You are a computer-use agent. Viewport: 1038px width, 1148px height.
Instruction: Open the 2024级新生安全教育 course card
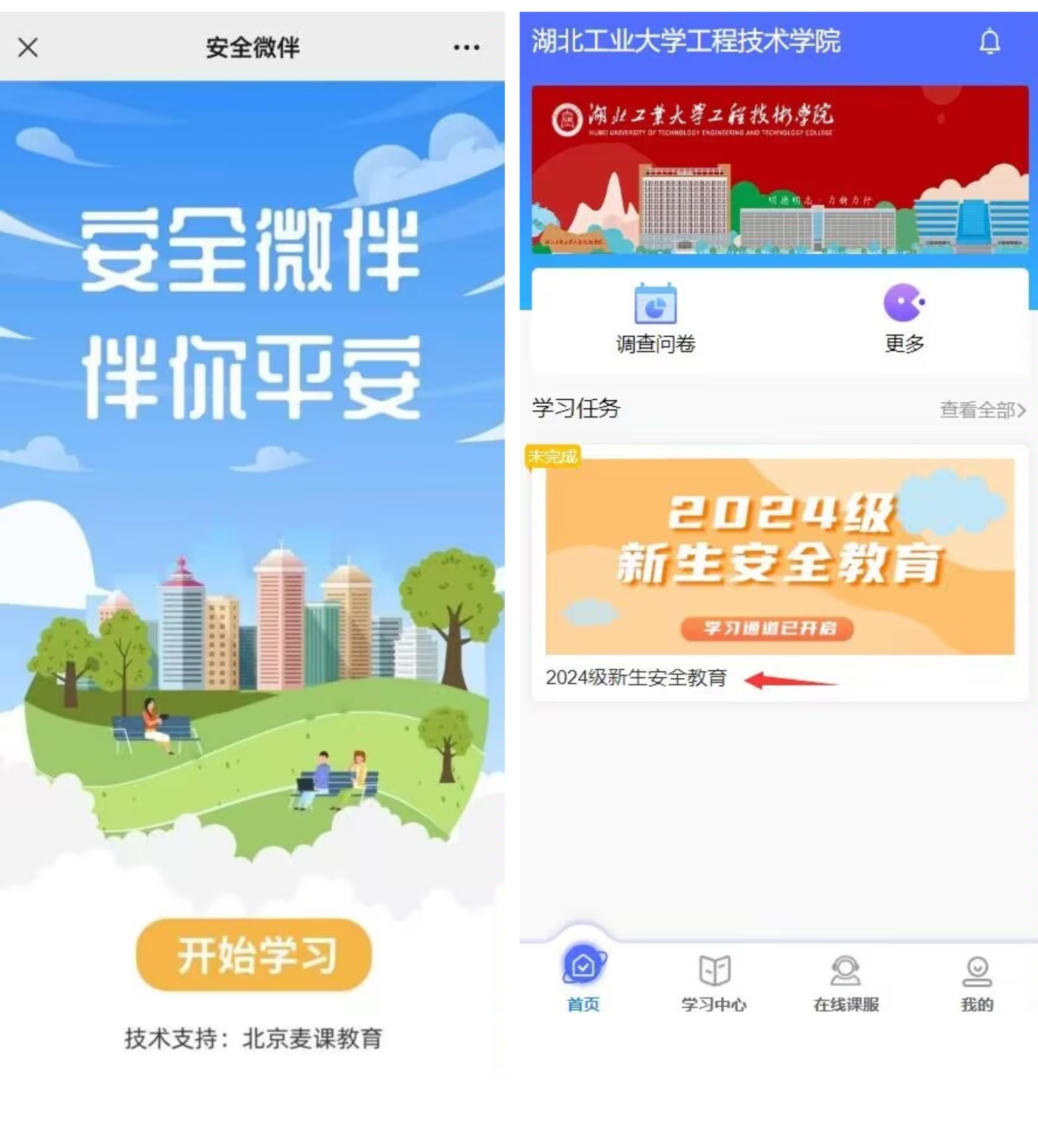(780, 572)
